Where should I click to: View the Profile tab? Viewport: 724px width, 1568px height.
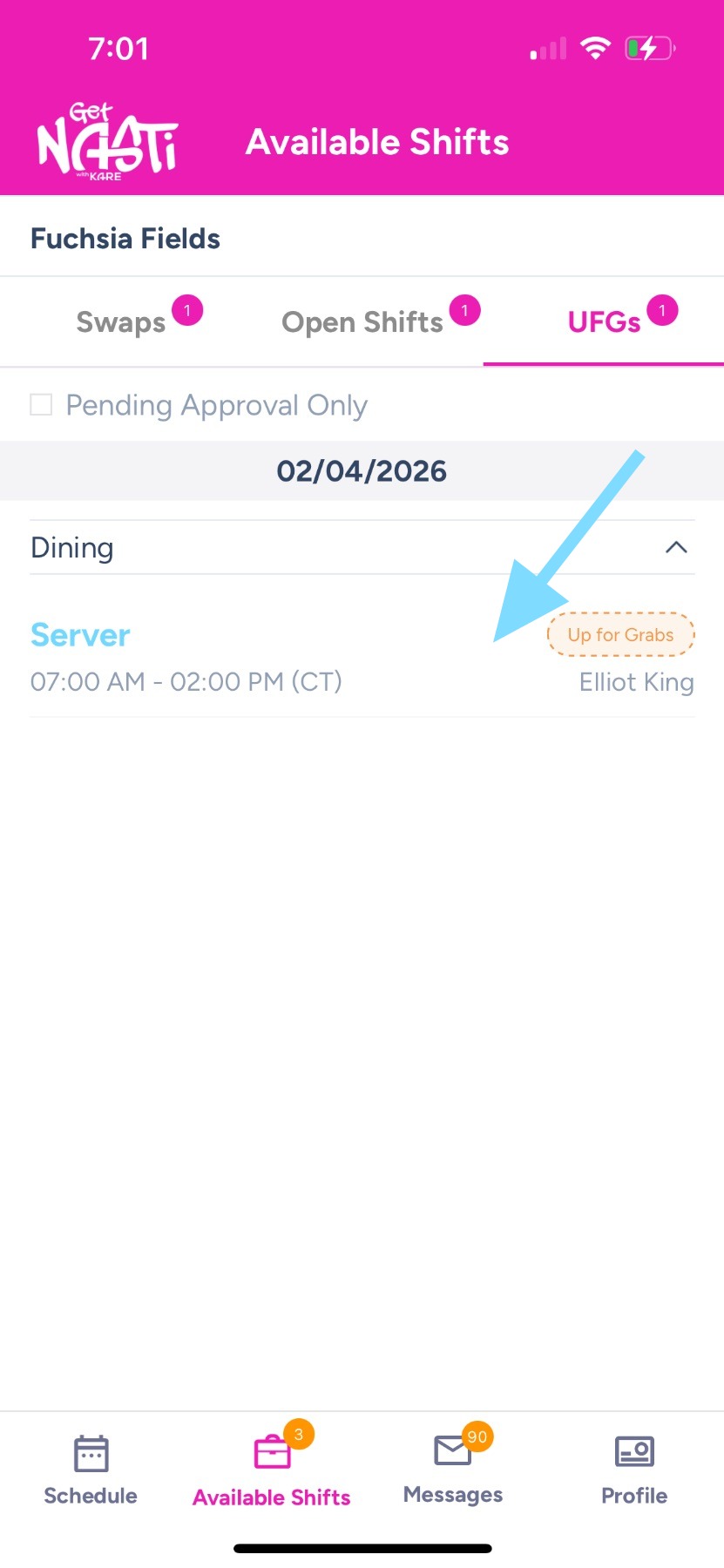[x=634, y=1470]
